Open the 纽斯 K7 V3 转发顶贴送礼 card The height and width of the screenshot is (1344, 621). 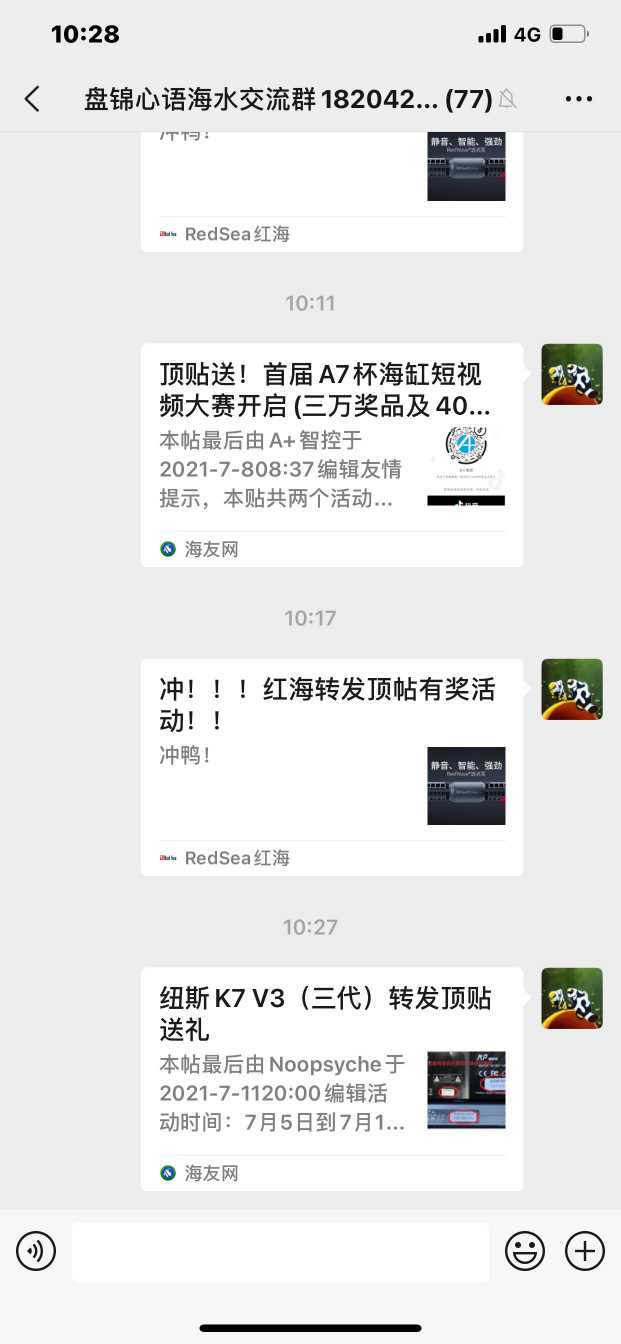331,1078
